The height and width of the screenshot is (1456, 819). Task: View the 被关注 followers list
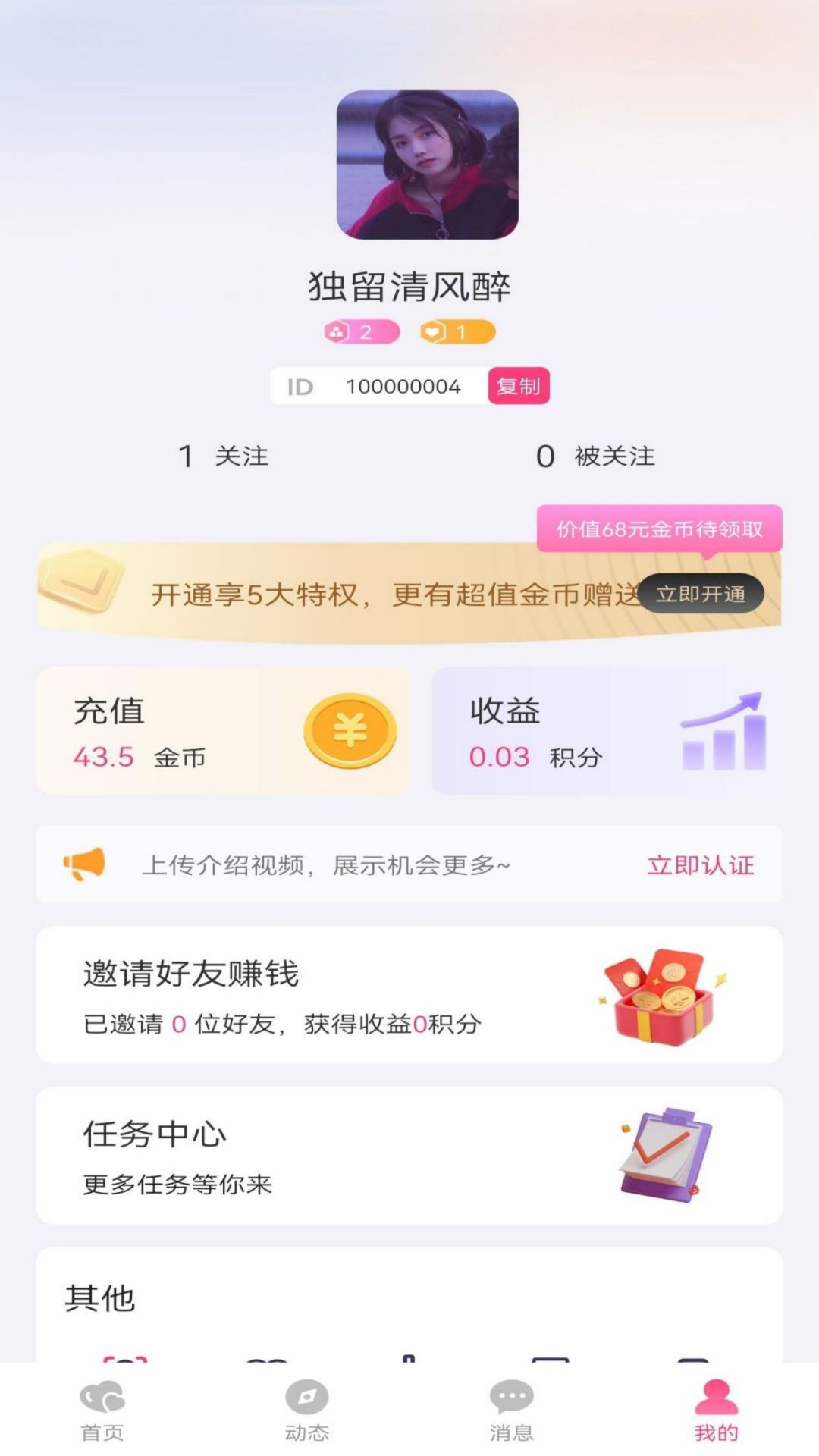pyautogui.click(x=596, y=456)
